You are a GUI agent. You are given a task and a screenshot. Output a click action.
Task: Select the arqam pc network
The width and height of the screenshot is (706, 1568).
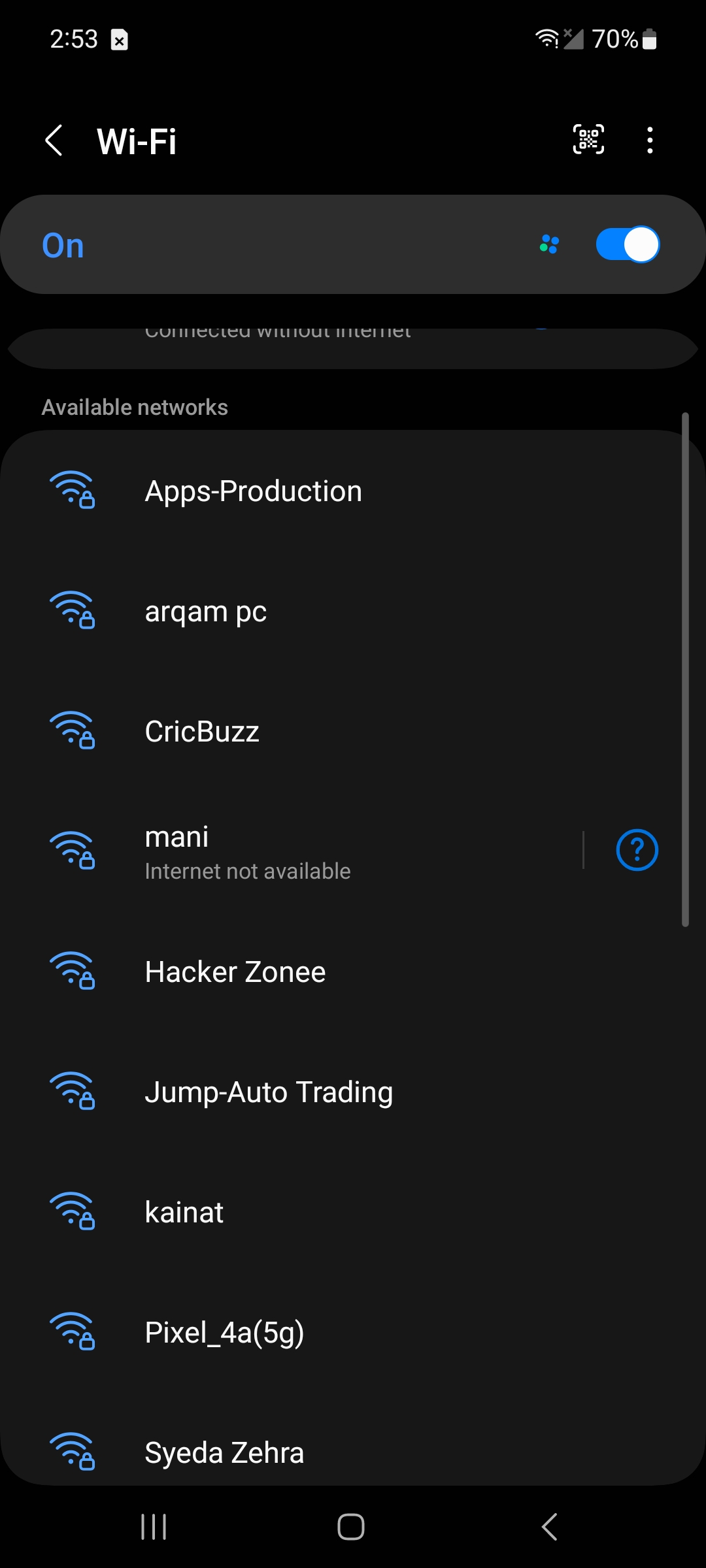[205, 612]
